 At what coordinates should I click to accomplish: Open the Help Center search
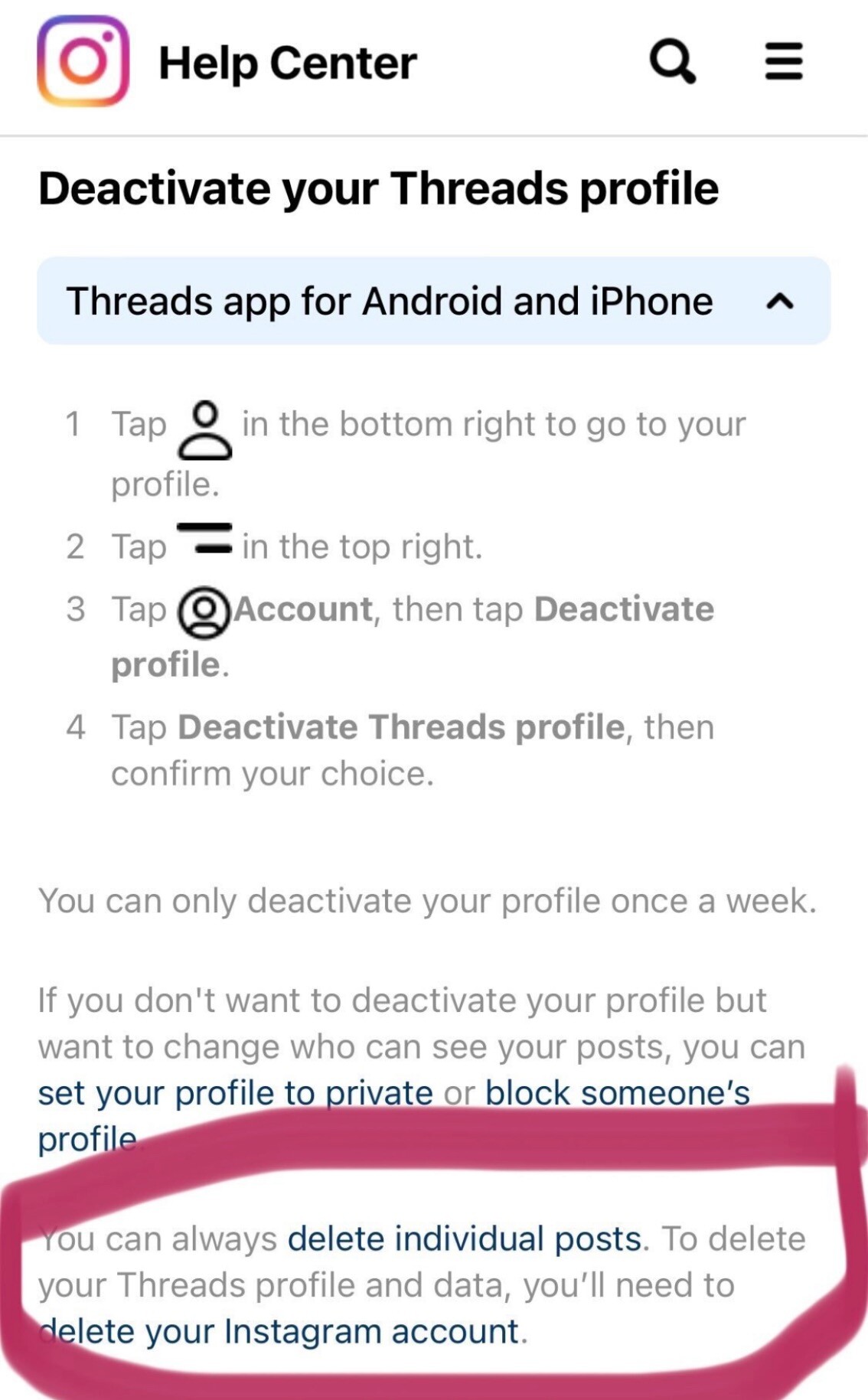pos(672,61)
